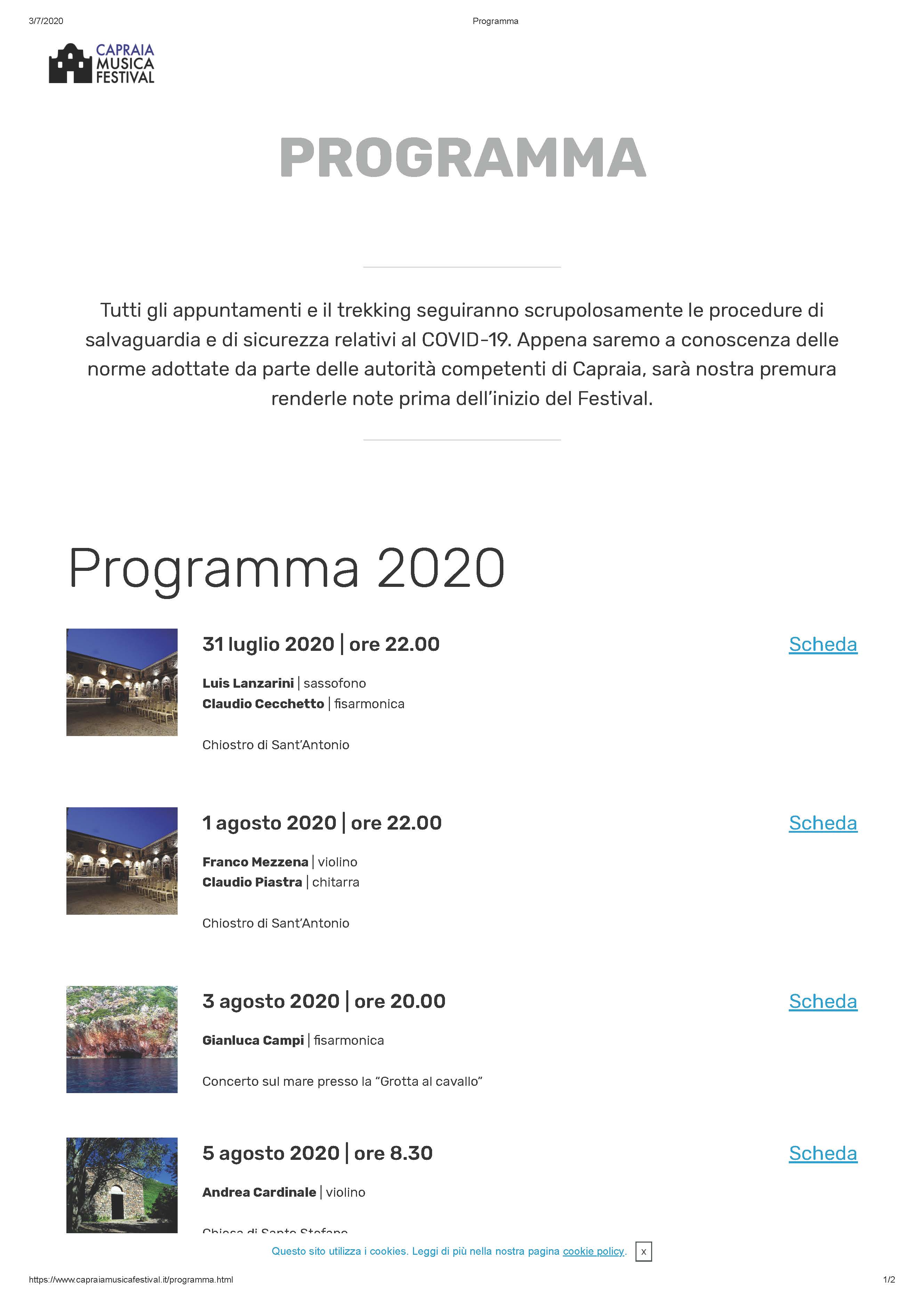Click the Capraia Musica Festival logo

(x=103, y=63)
